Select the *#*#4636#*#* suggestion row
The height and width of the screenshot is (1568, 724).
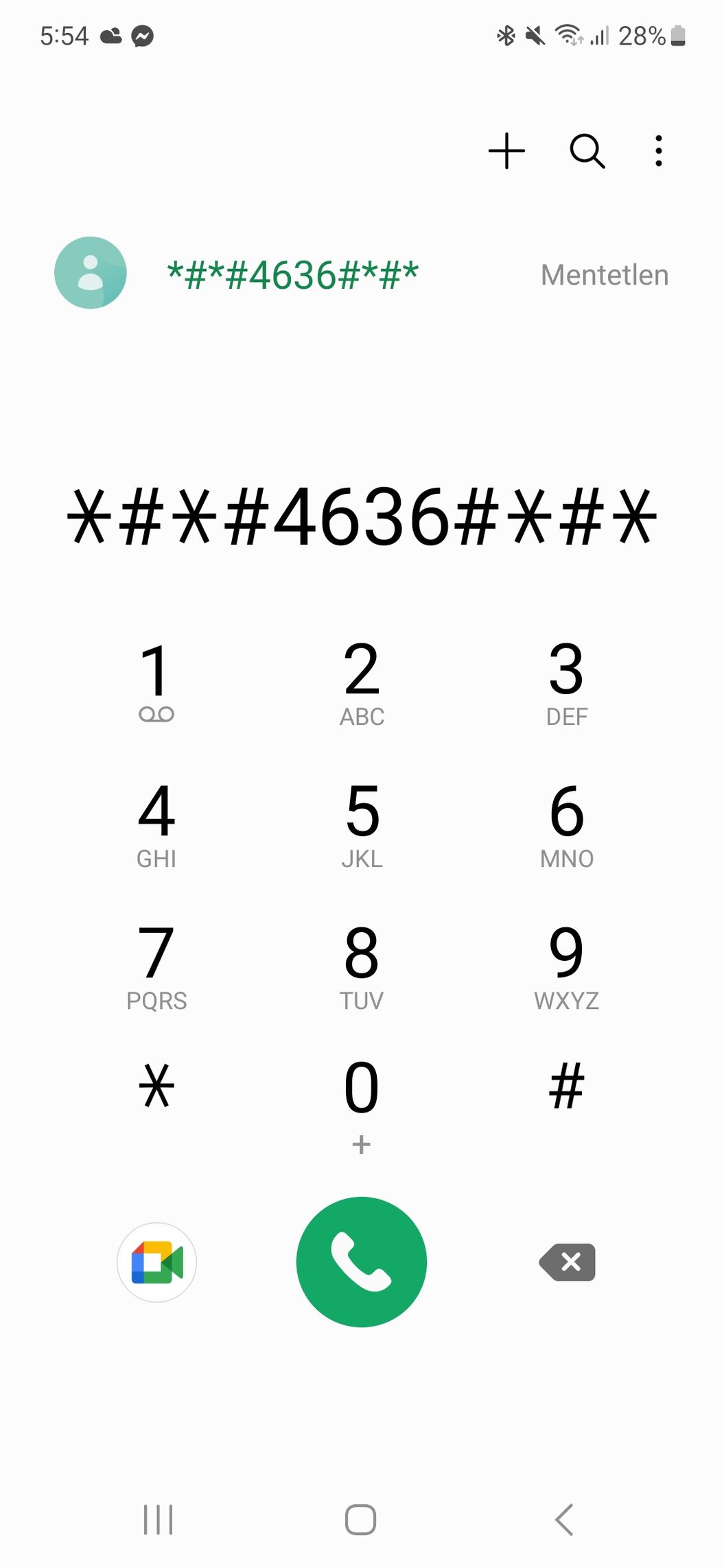pos(362,274)
